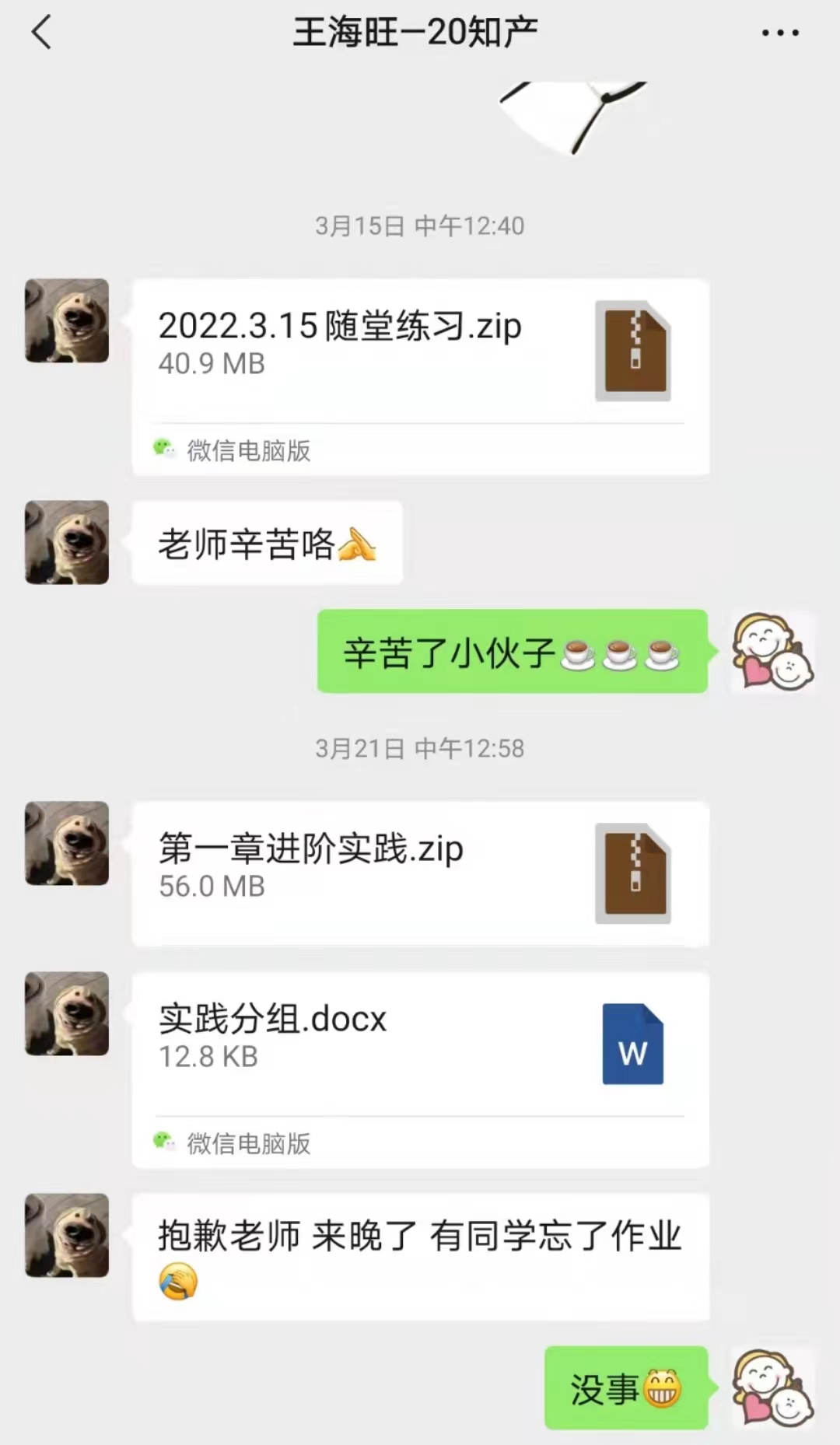Tap own avatar beside 辛苦了小伙子 message
This screenshot has height=1445, width=840.
coord(772,651)
